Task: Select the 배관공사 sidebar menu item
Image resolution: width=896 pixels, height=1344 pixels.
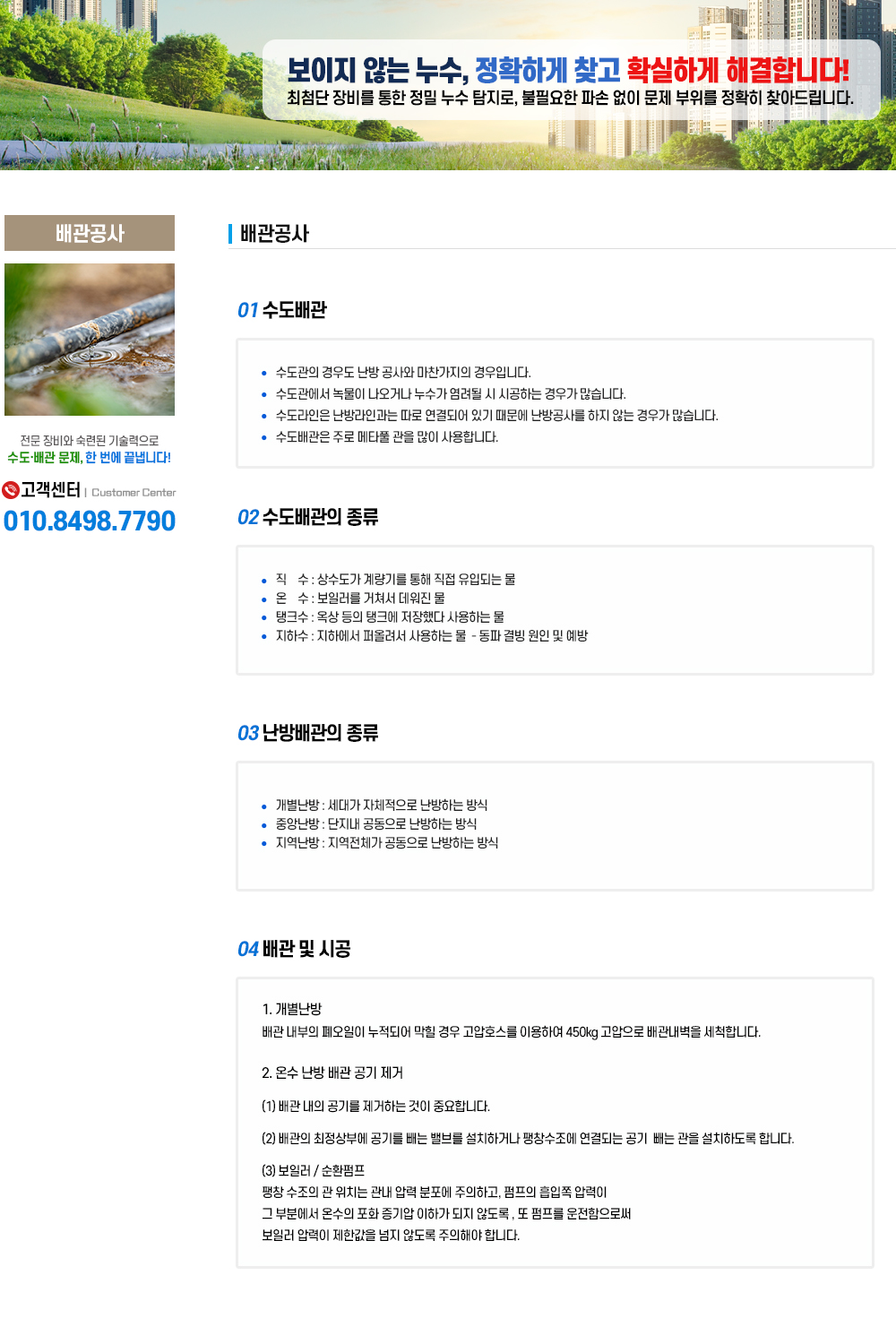Action: coord(90,233)
